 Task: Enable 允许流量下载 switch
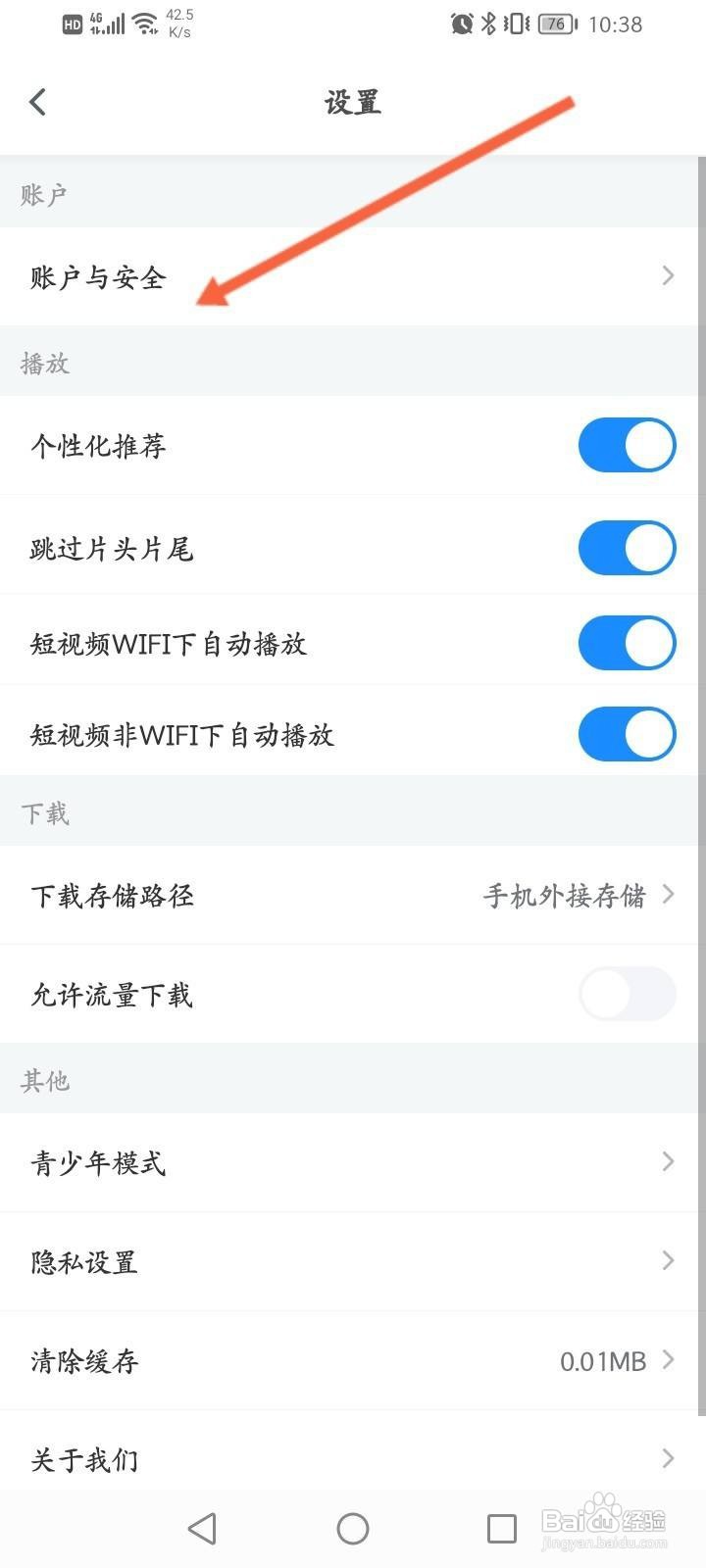tap(627, 995)
